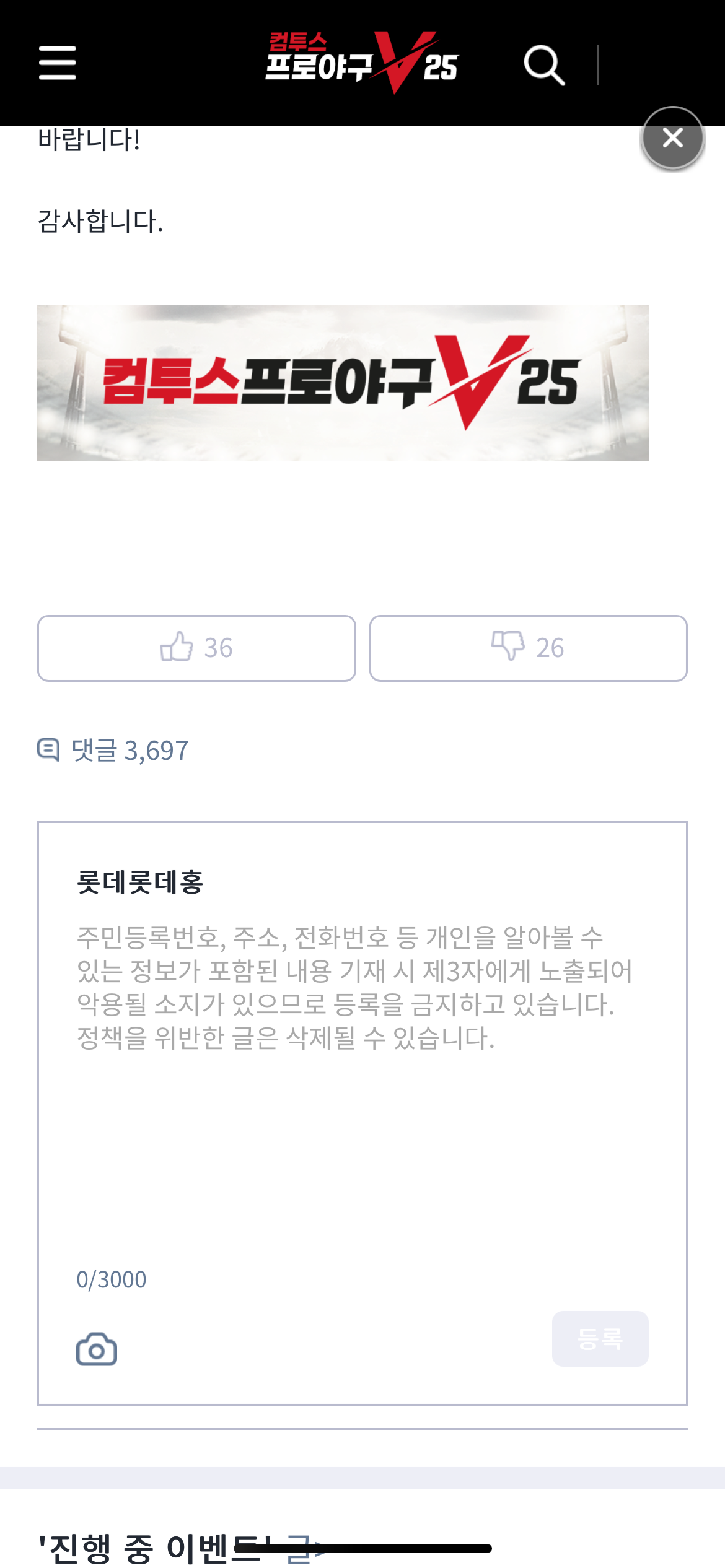The height and width of the screenshot is (1568, 725).
Task: Like the post with thumbs up 36
Action: [x=196, y=648]
